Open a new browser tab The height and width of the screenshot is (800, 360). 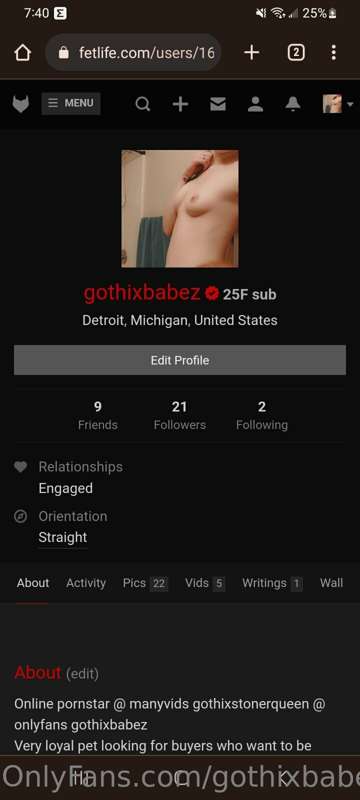pyautogui.click(x=251, y=53)
